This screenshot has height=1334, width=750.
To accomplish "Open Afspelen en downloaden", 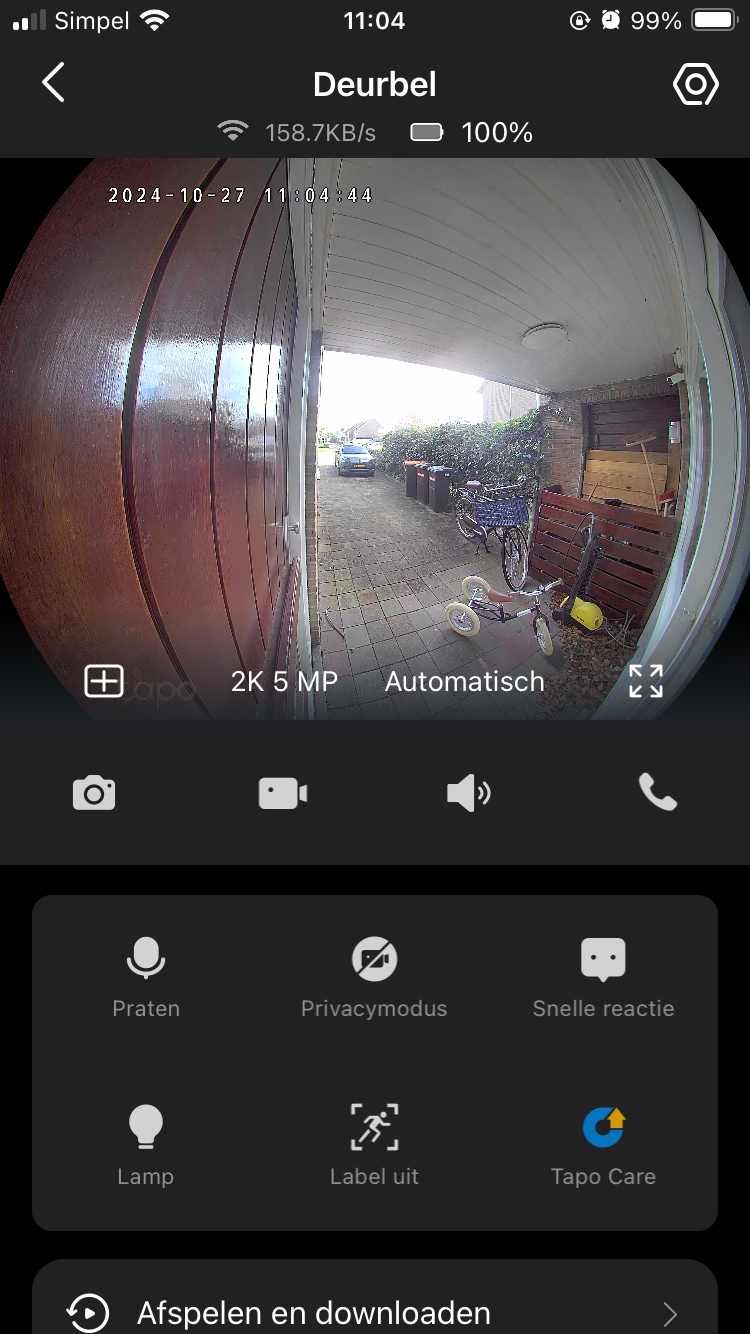I will pyautogui.click(x=374, y=1311).
